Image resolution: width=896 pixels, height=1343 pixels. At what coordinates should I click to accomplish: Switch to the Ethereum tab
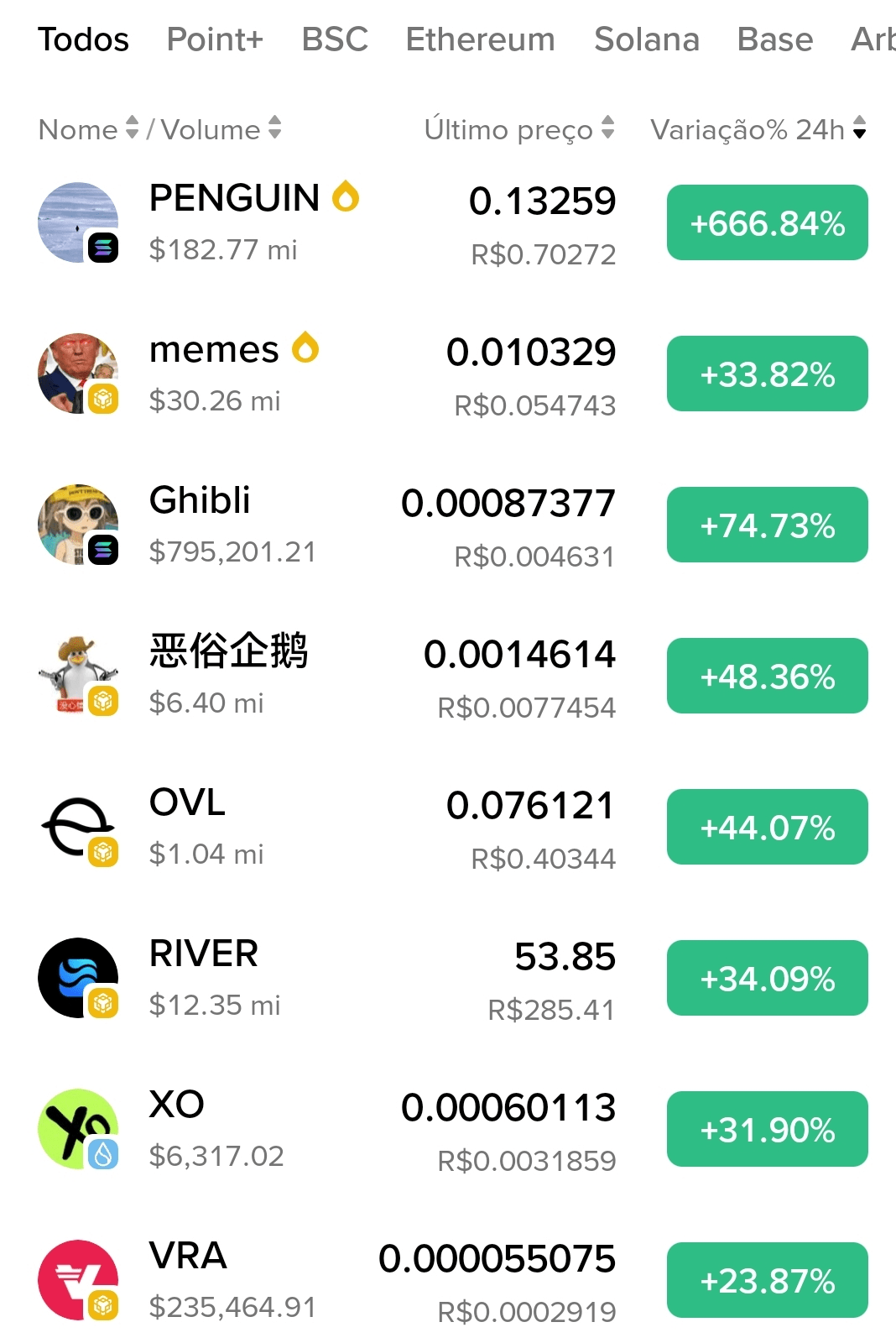coord(480,39)
